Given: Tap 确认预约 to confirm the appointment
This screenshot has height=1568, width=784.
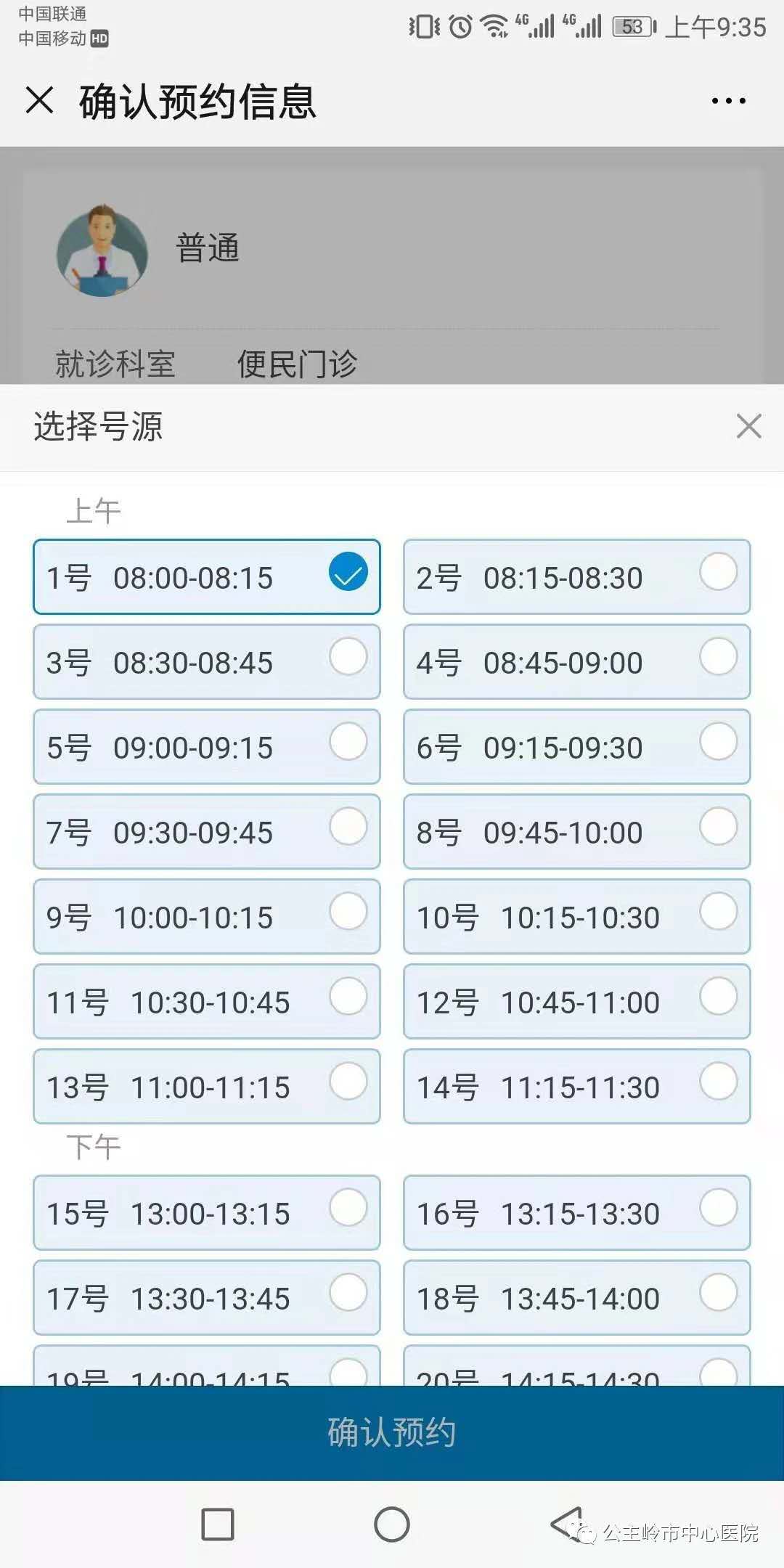Looking at the screenshot, I should pos(392,1432).
